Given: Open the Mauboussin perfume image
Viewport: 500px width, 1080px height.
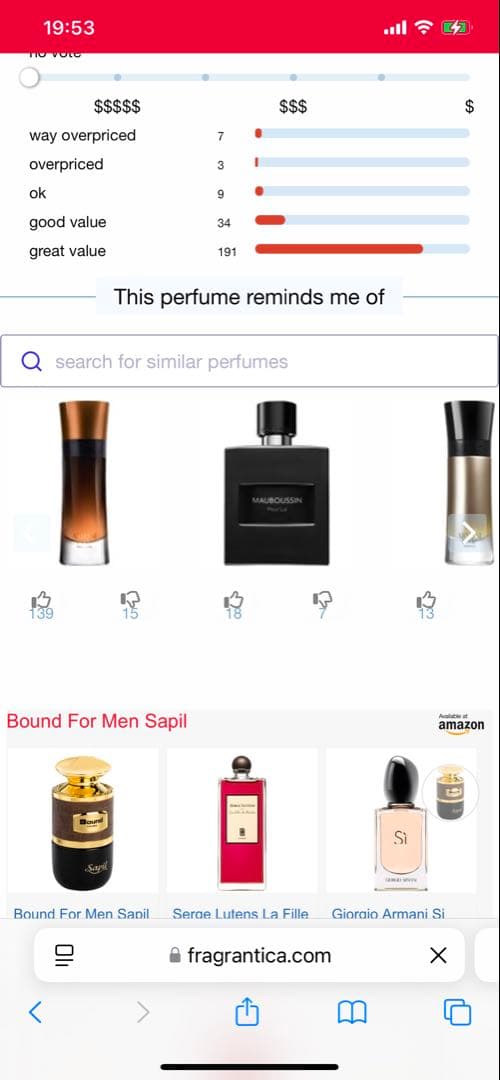Looking at the screenshot, I should coord(277,484).
